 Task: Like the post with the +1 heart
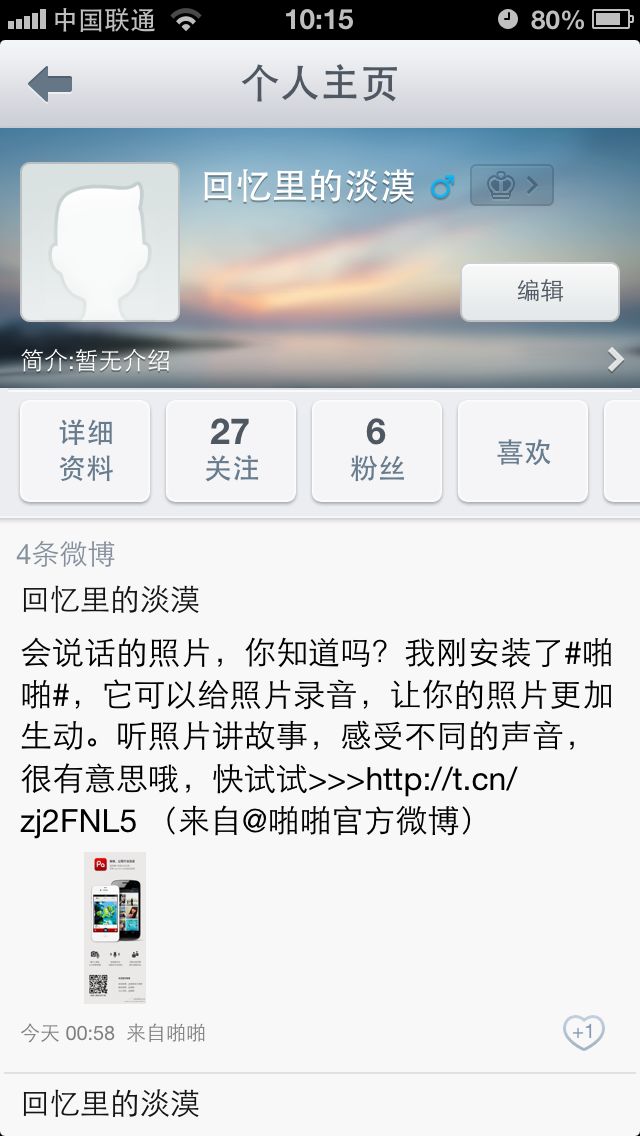pyautogui.click(x=583, y=1032)
